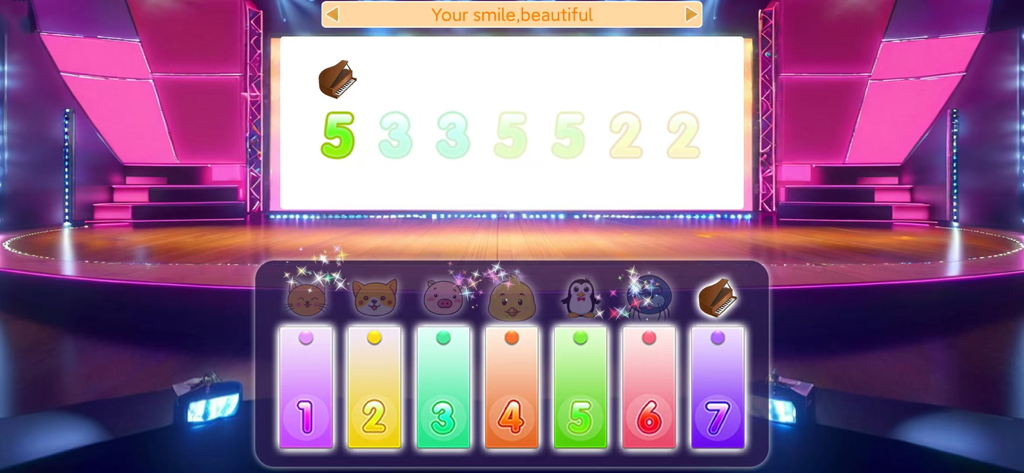The height and width of the screenshot is (473, 1024).
Task: Select the chick sound
Action: pyautogui.click(x=512, y=299)
